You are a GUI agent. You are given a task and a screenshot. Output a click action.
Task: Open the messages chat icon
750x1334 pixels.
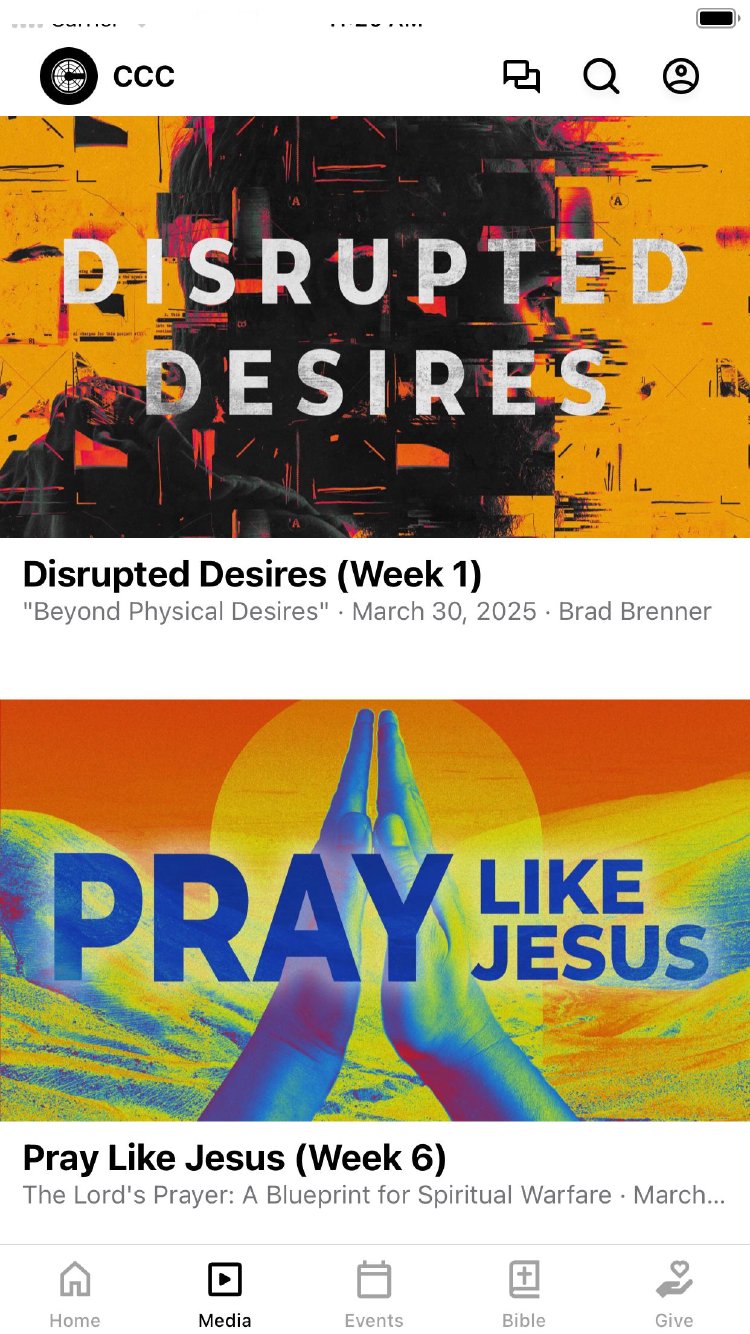(521, 77)
